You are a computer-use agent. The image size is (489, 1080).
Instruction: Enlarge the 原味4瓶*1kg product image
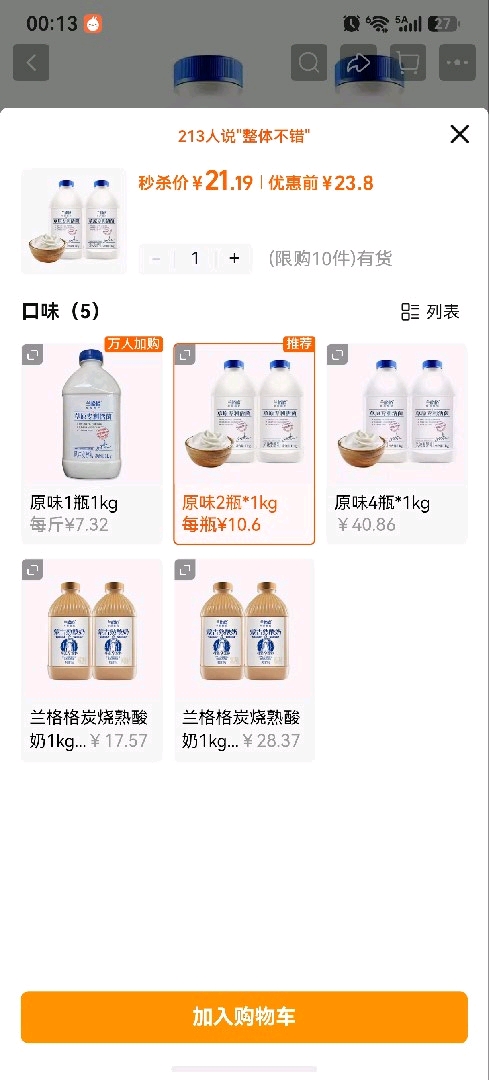(x=337, y=355)
